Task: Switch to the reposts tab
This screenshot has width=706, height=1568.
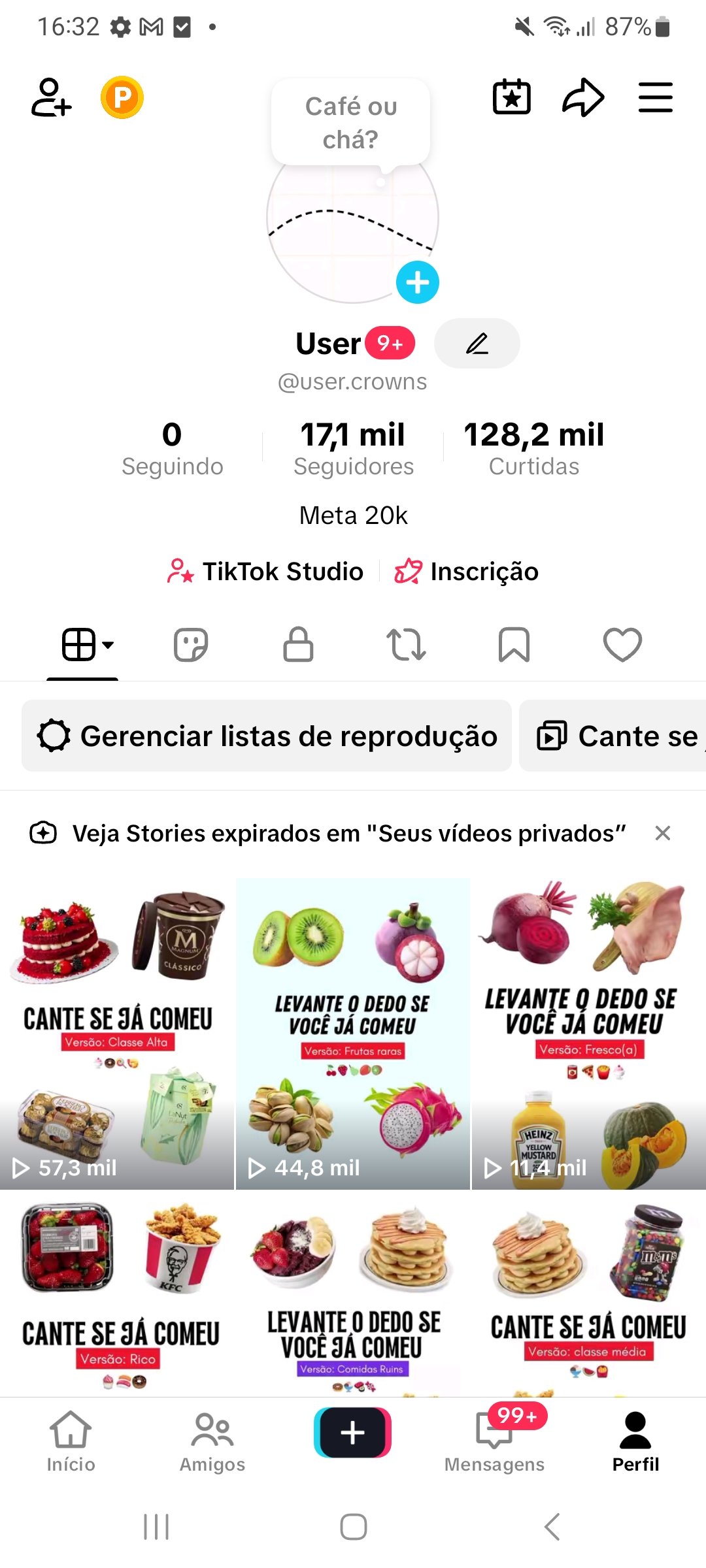Action: pos(406,645)
